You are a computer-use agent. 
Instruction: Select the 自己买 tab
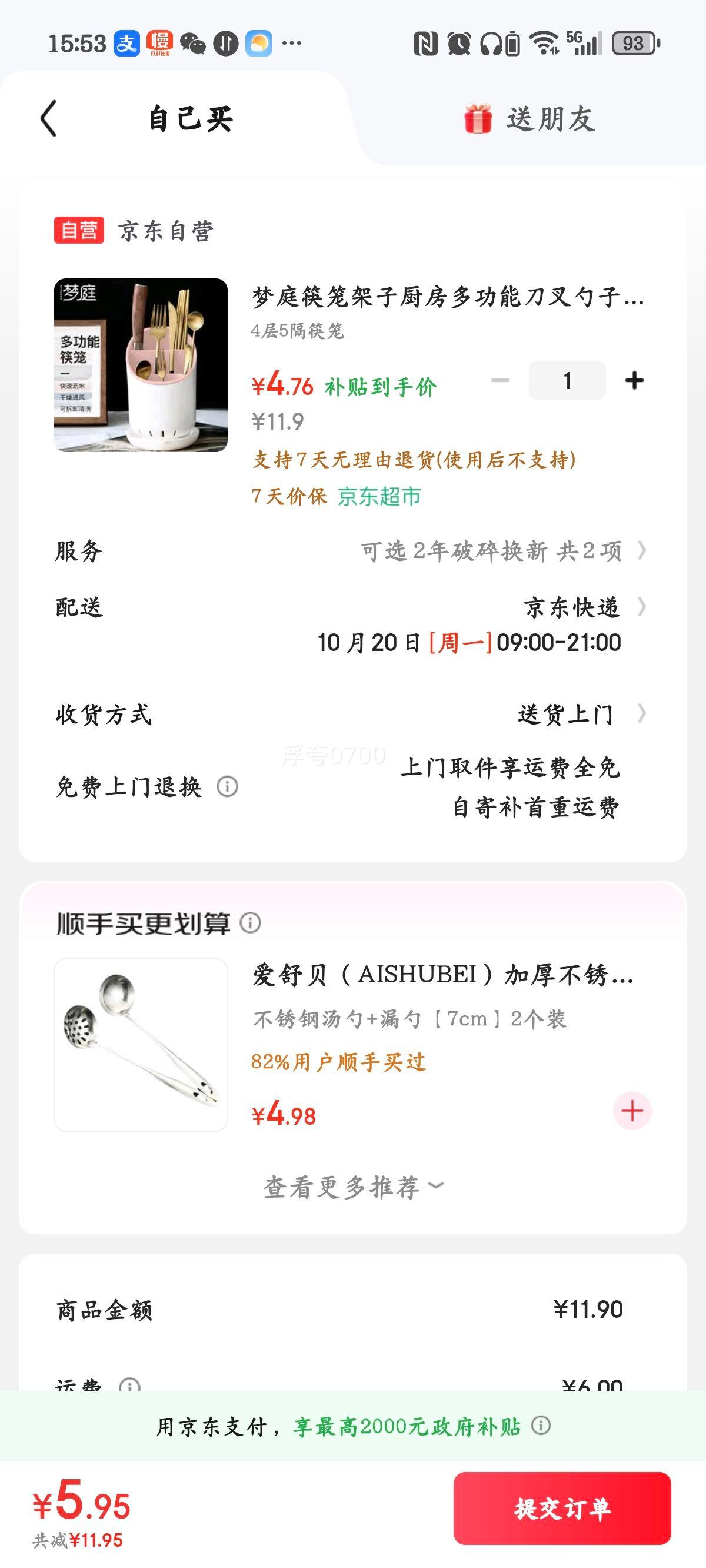click(191, 119)
